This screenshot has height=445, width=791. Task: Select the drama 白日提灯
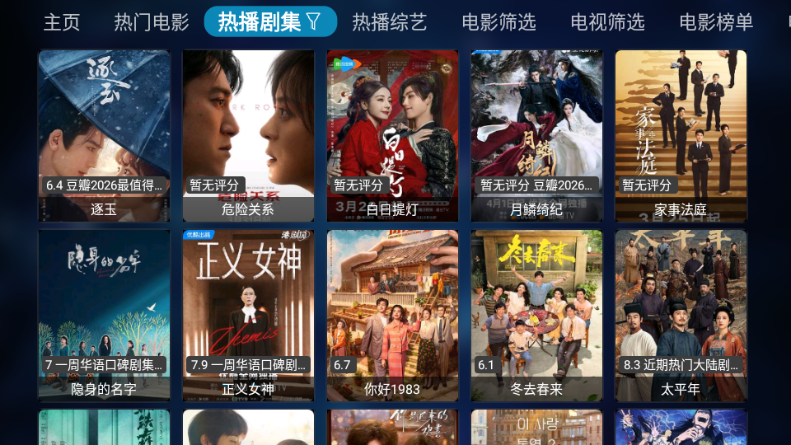(x=392, y=135)
